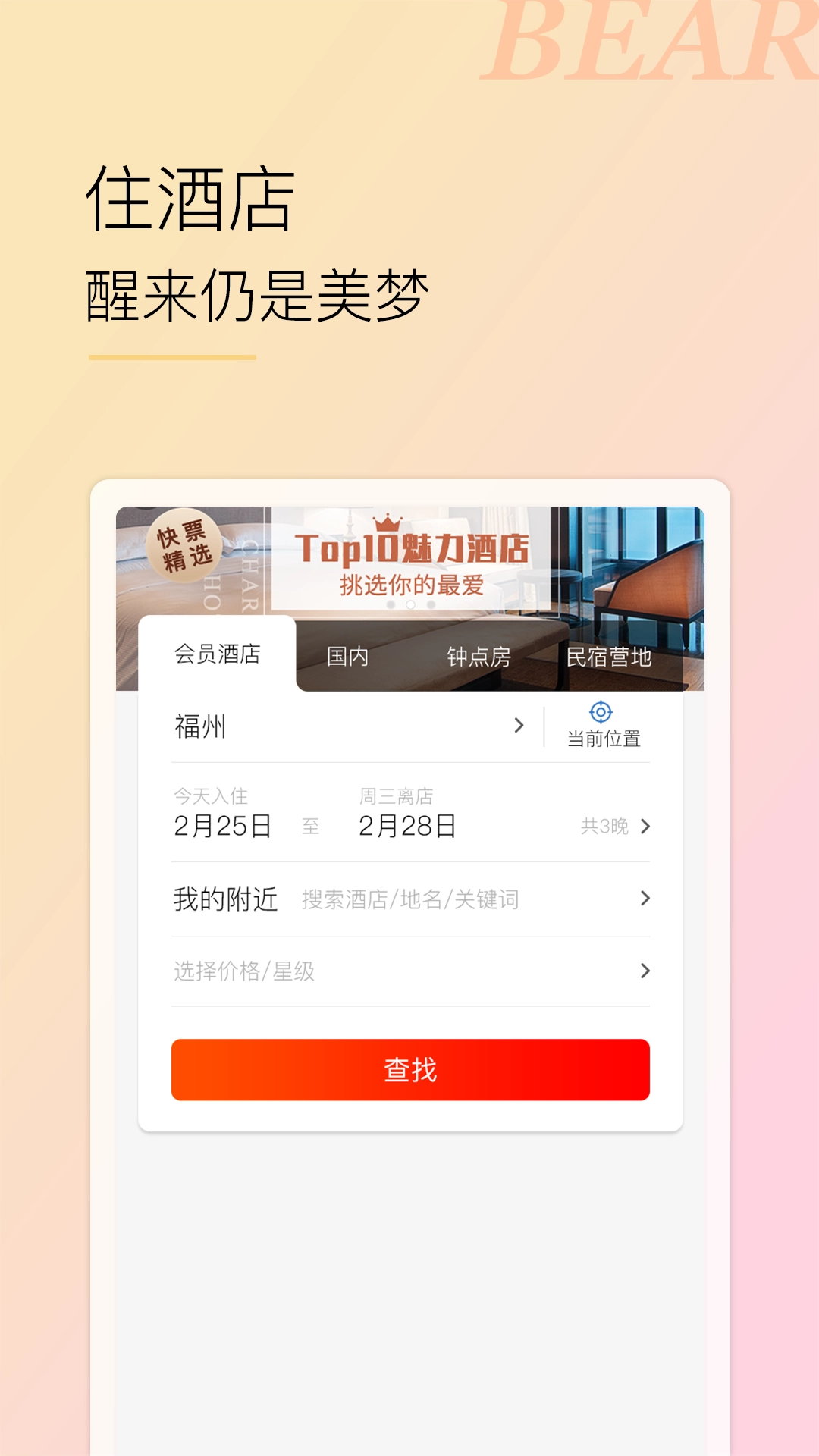
Task: Stay on the 会员酒店 tab
Action: (217, 654)
